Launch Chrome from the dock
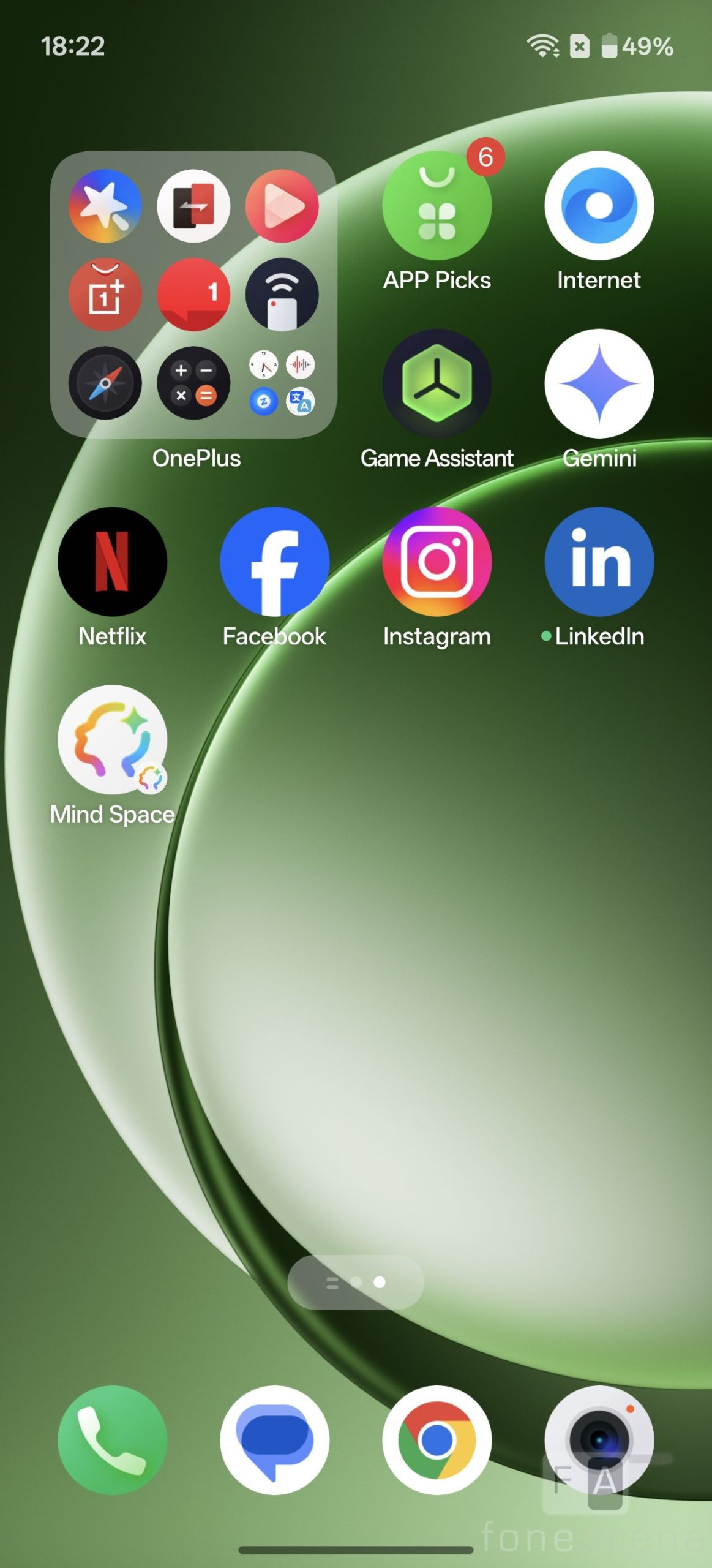The height and width of the screenshot is (1568, 712). pyautogui.click(x=437, y=1440)
